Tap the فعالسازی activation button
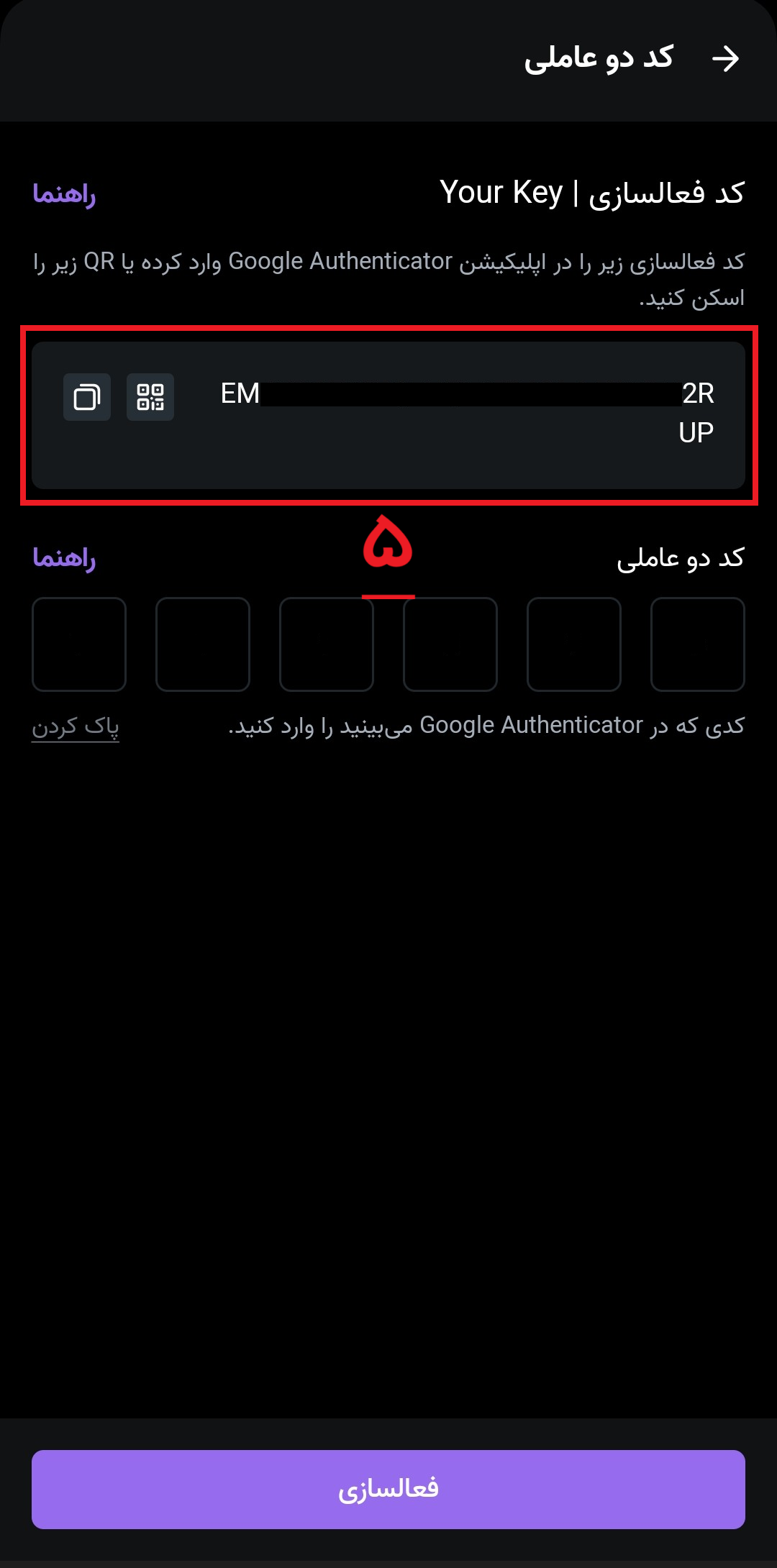Screen dimensions: 777x1568 pyautogui.click(x=388, y=1489)
